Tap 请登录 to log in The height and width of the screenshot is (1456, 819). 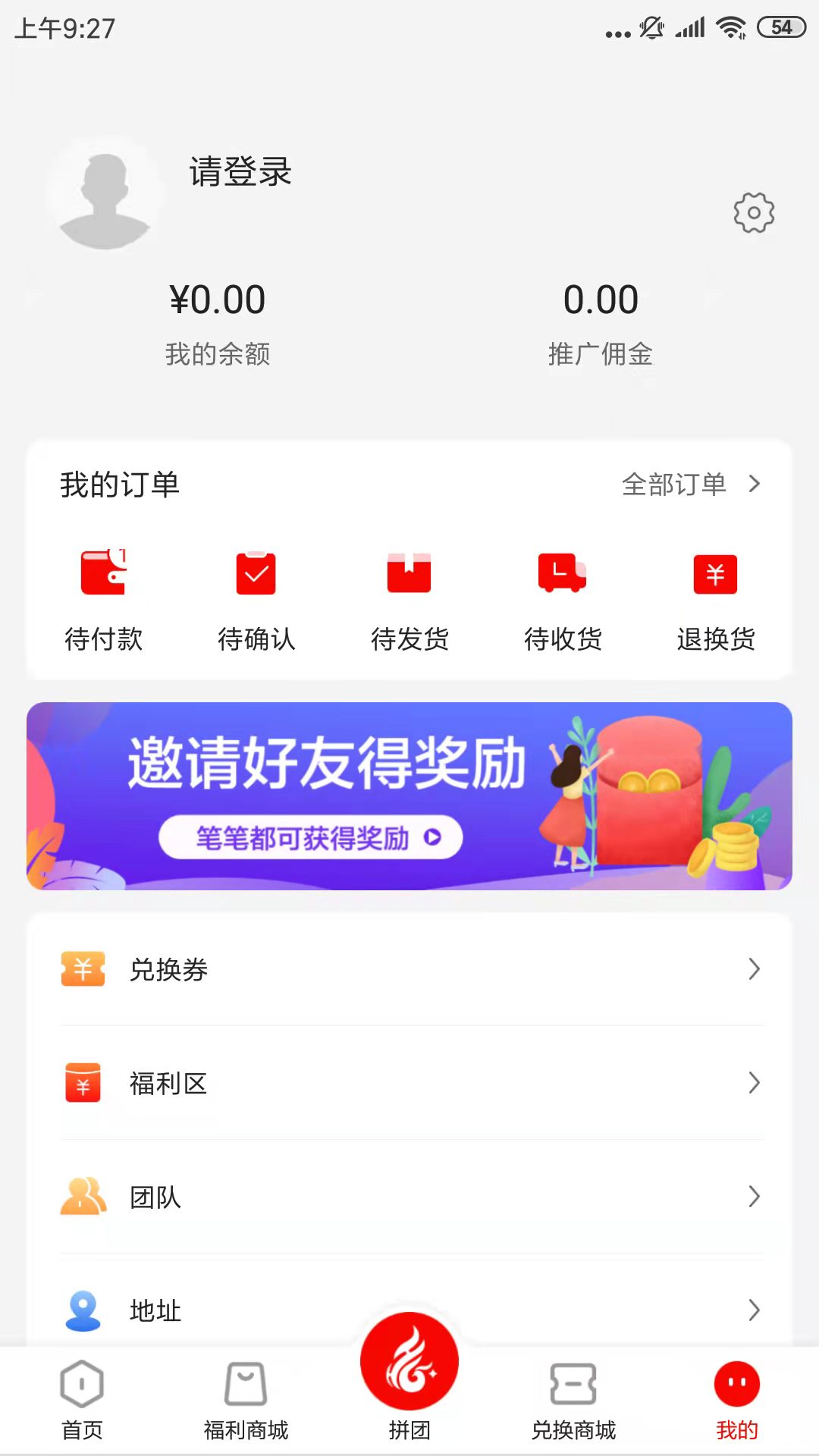[x=240, y=171]
